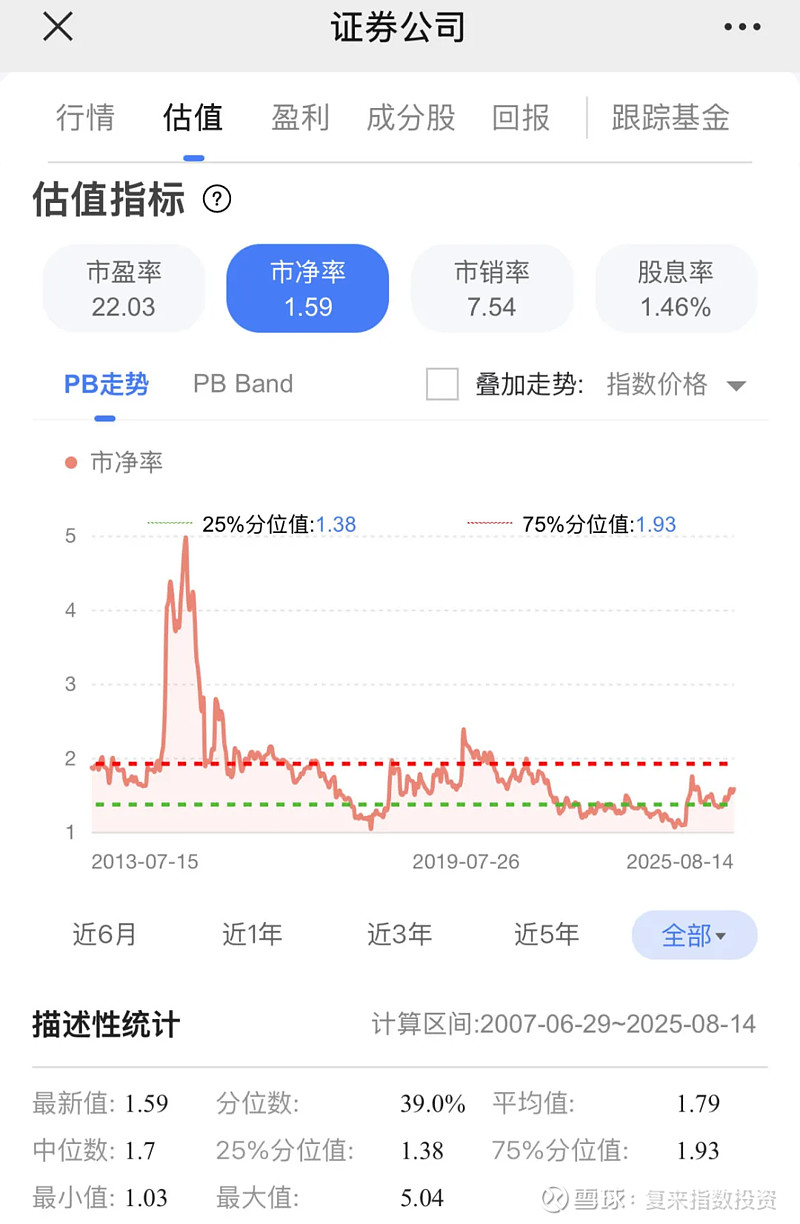Expand the 指数价格 dropdown

click(675, 385)
